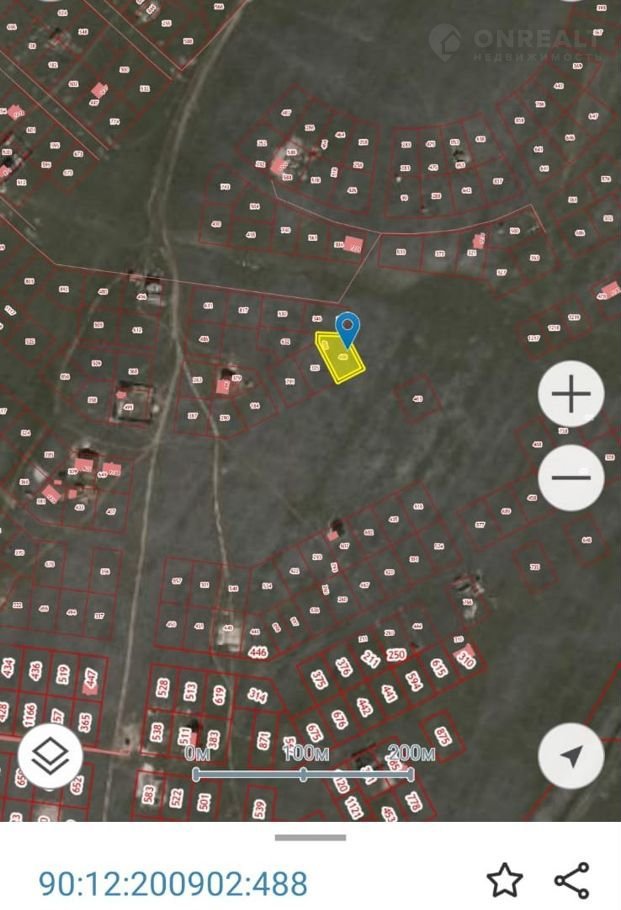This screenshot has height=910, width=621.
Task: Share parcel 90:12:200902:488
Action: pyautogui.click(x=572, y=881)
